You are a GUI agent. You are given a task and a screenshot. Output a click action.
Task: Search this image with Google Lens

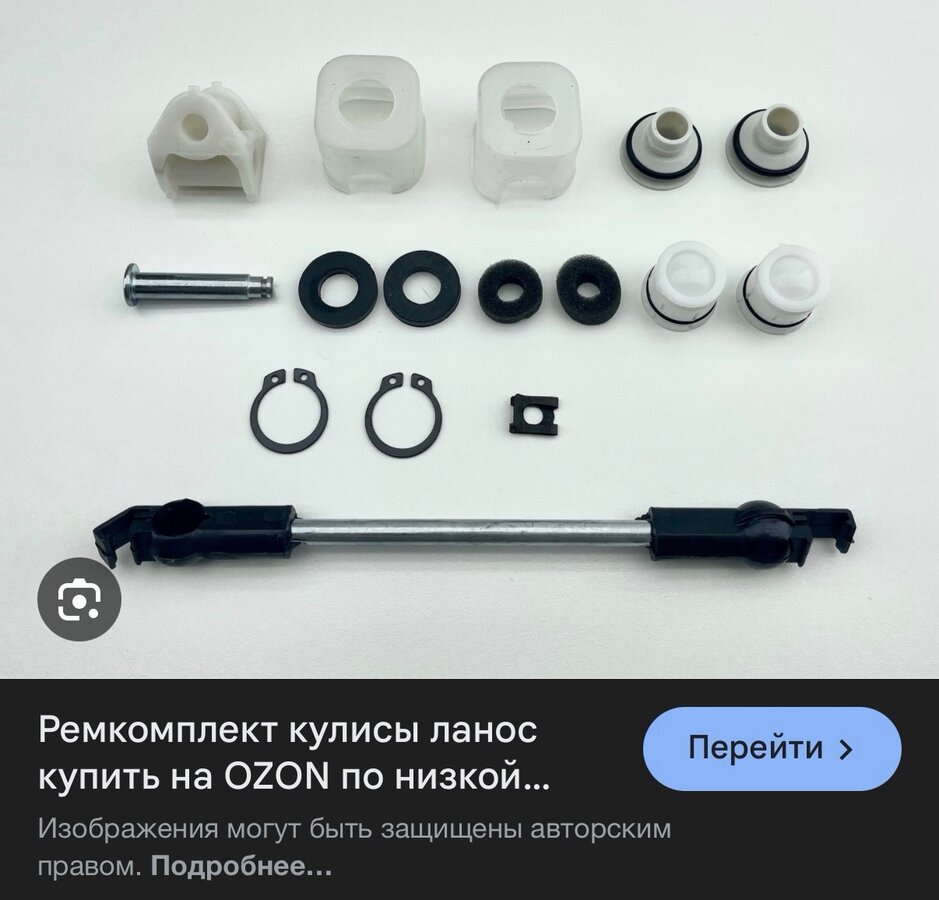[x=79, y=599]
